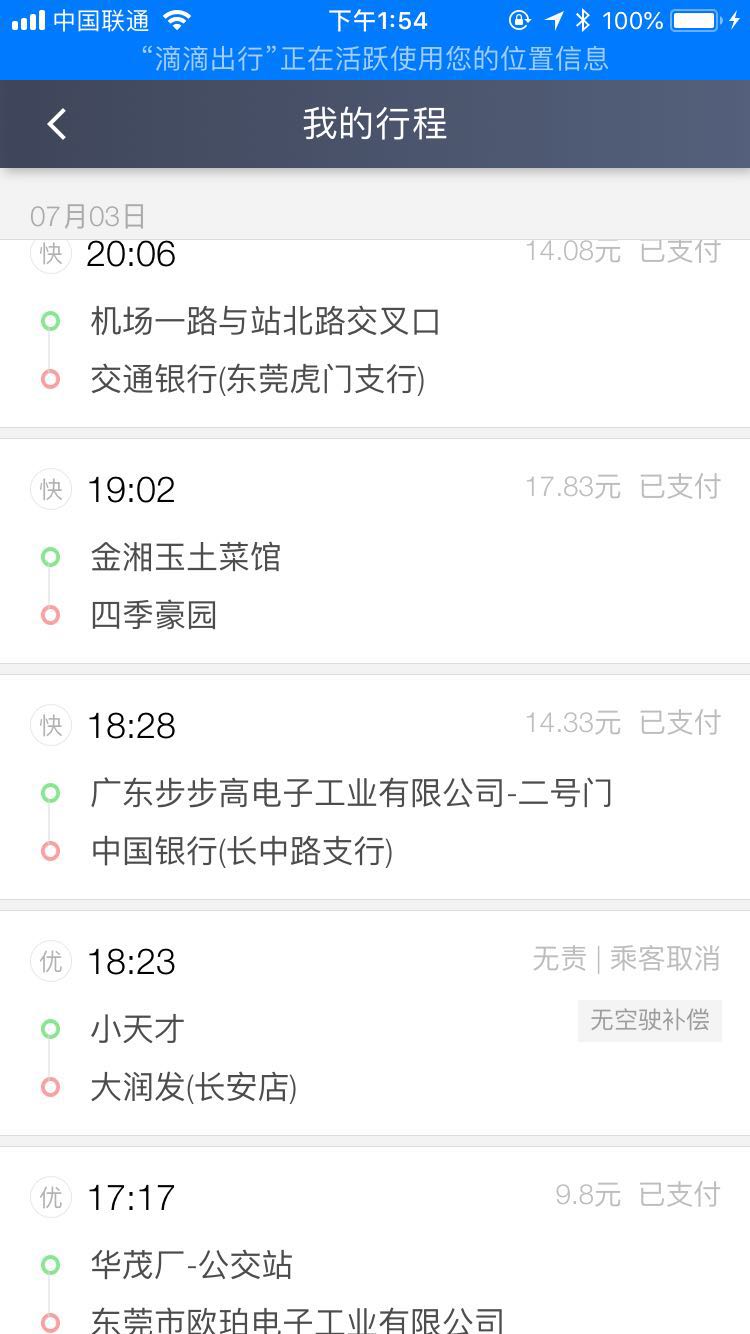Tap the 快 icon beside the 19:02 trip
Image resolution: width=750 pixels, height=1334 pixels.
[51, 489]
